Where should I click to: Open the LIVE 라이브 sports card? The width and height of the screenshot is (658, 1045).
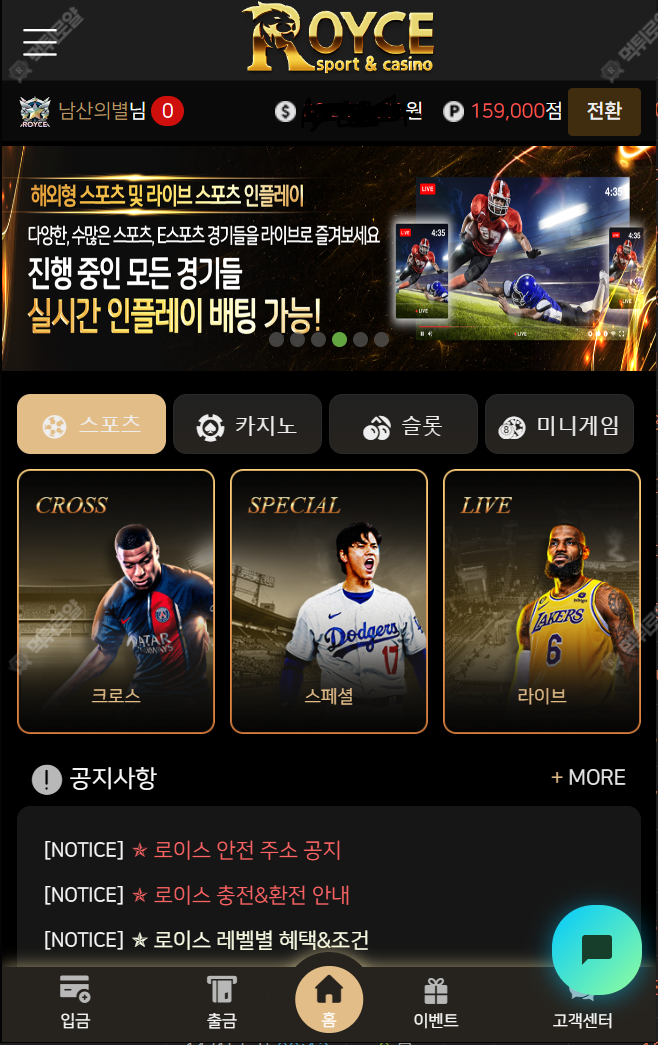542,601
